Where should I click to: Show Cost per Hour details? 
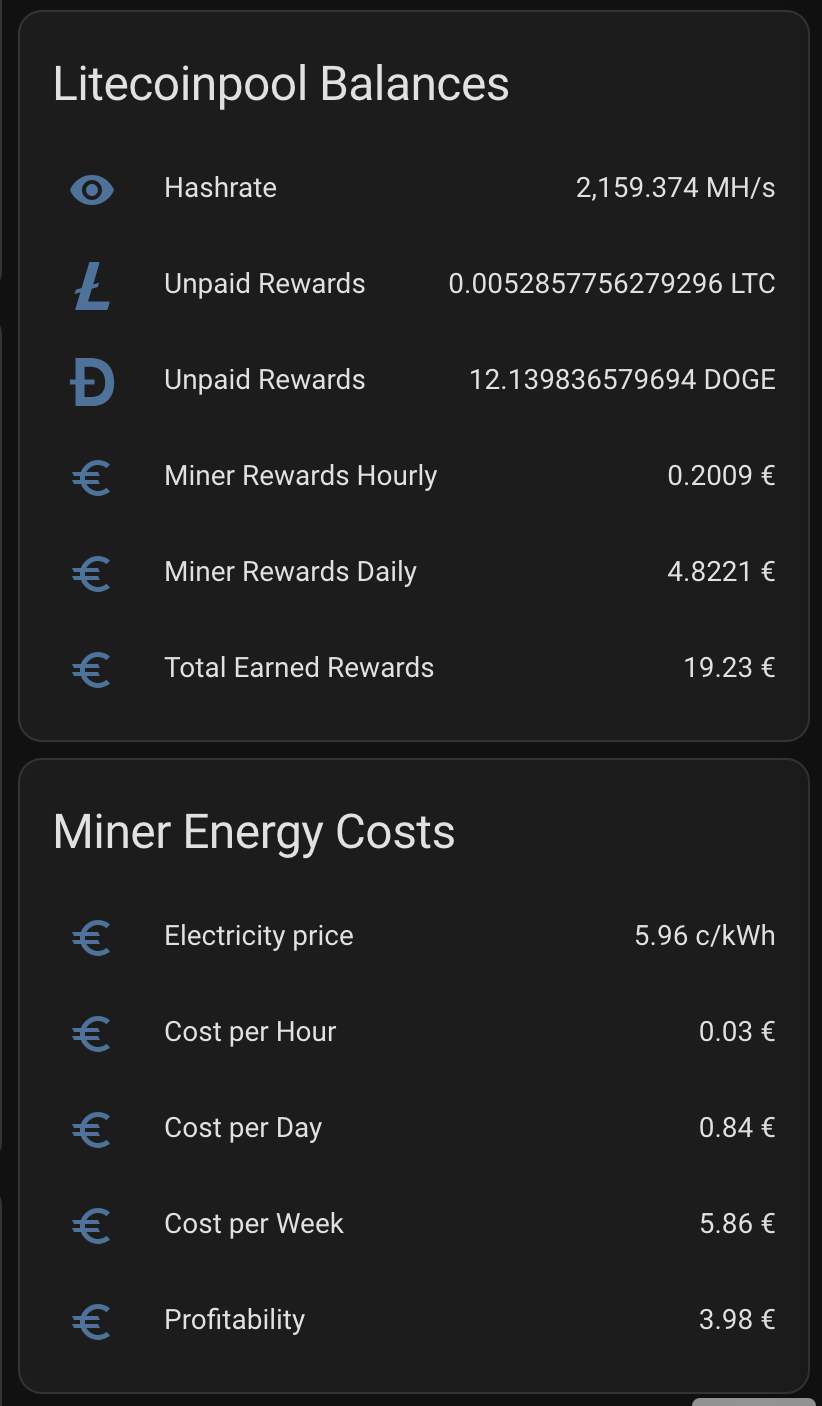pyautogui.click(x=413, y=1032)
